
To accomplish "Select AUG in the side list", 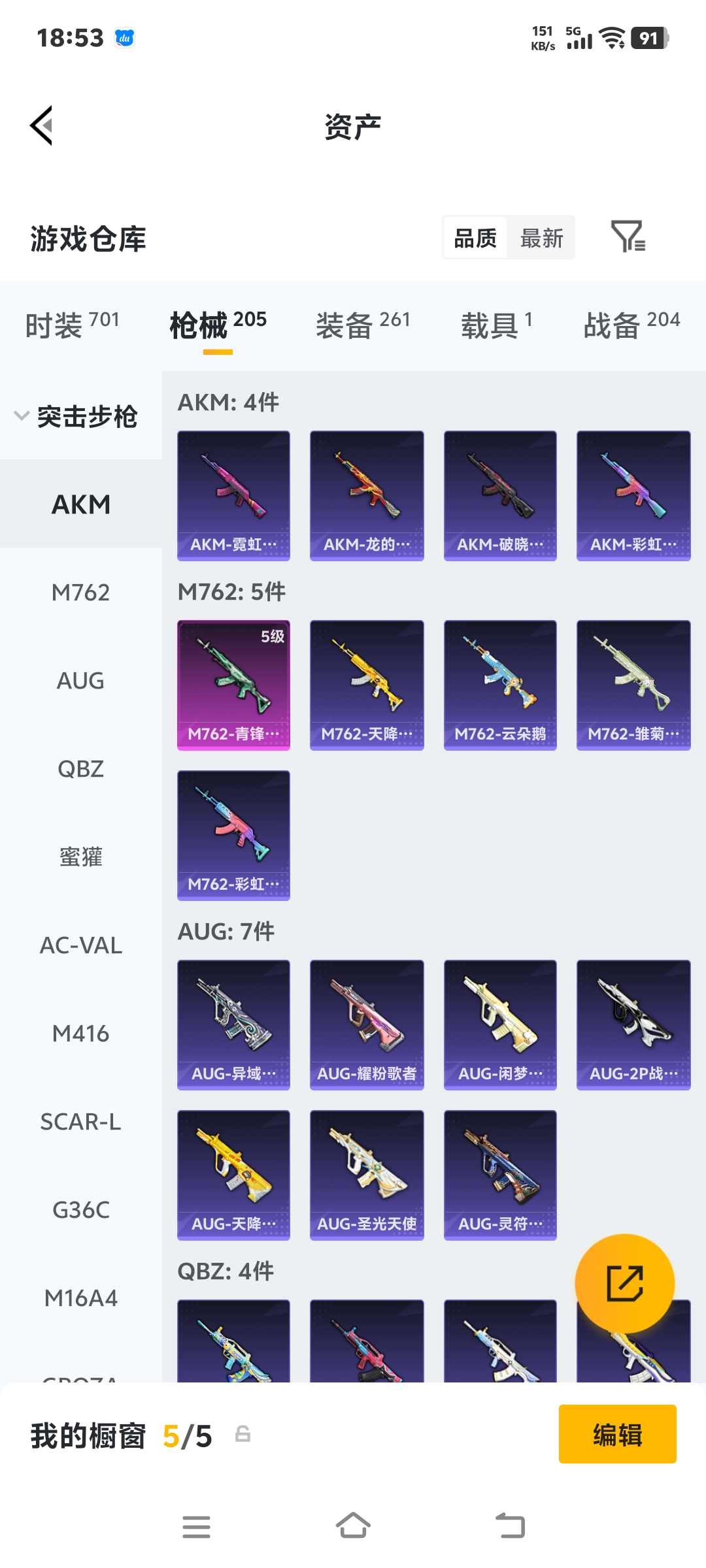I will 80,681.
